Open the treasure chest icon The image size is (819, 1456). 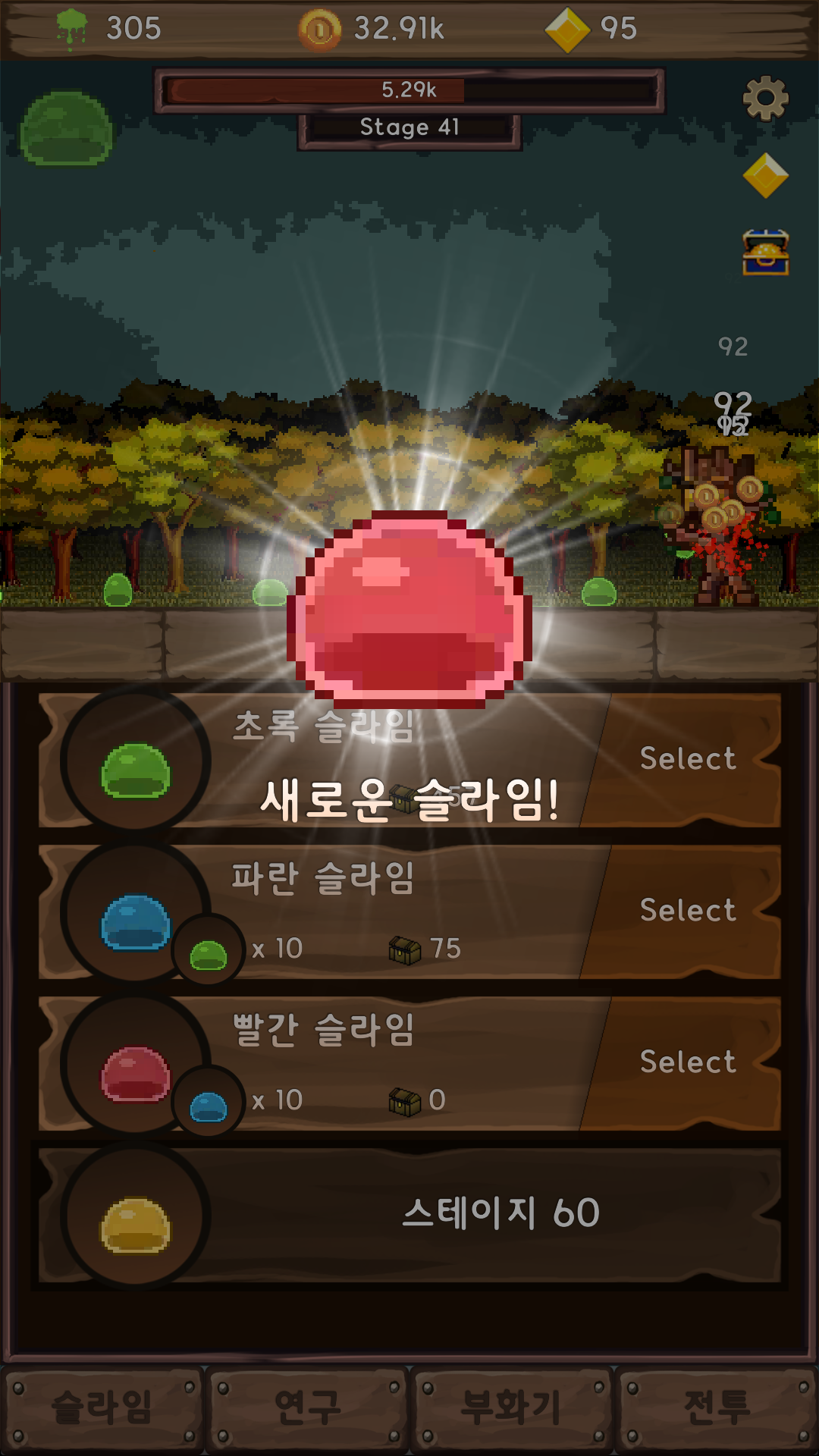point(765,253)
